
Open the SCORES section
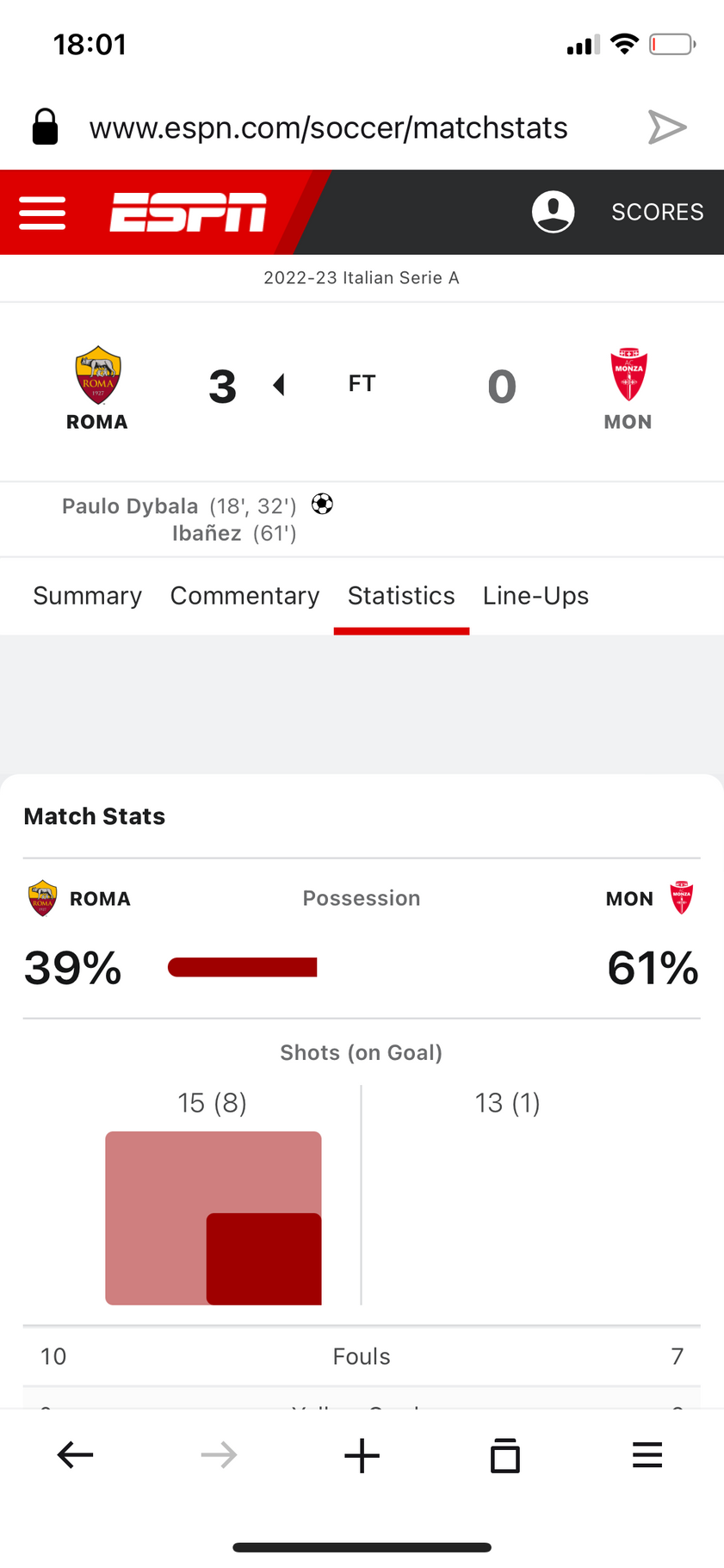tap(658, 212)
